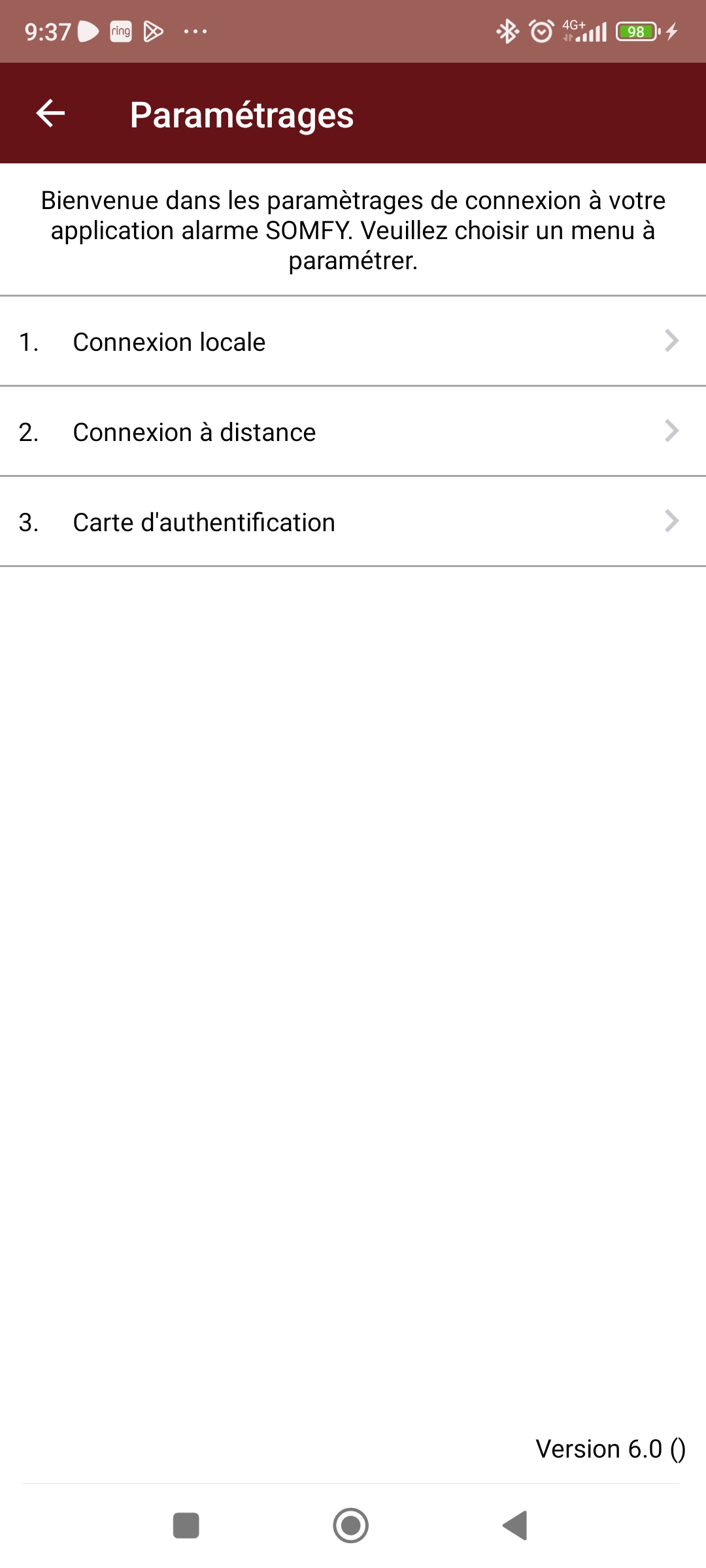The image size is (706, 1568).
Task: Open Carte d'authentification menu
Action: pyautogui.click(x=353, y=522)
